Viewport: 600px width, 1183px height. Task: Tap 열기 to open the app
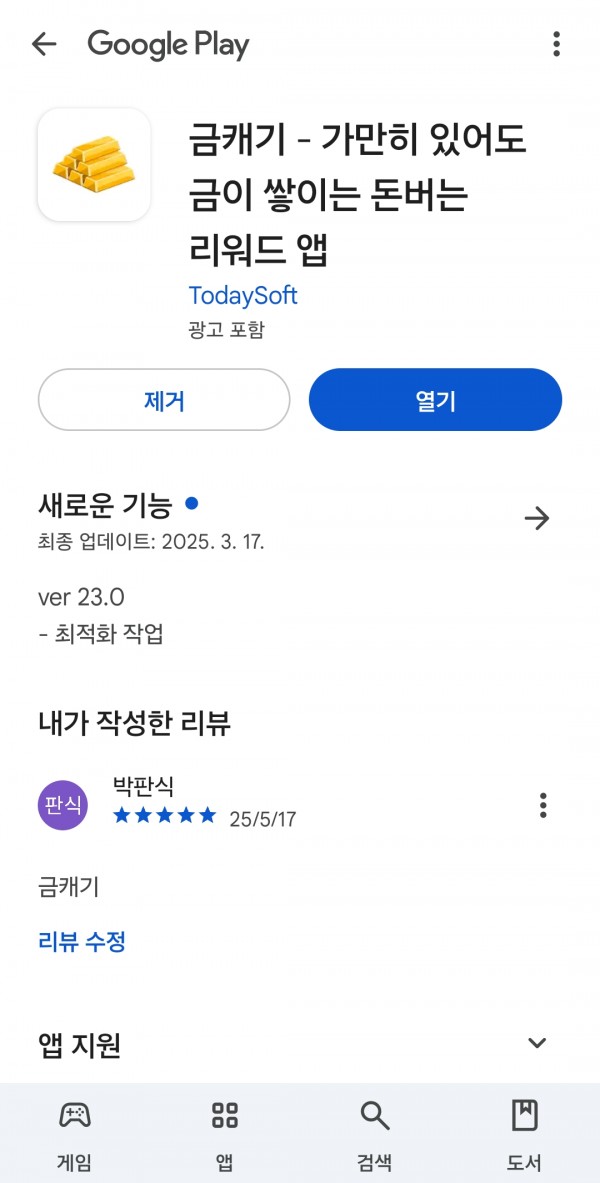coord(435,401)
